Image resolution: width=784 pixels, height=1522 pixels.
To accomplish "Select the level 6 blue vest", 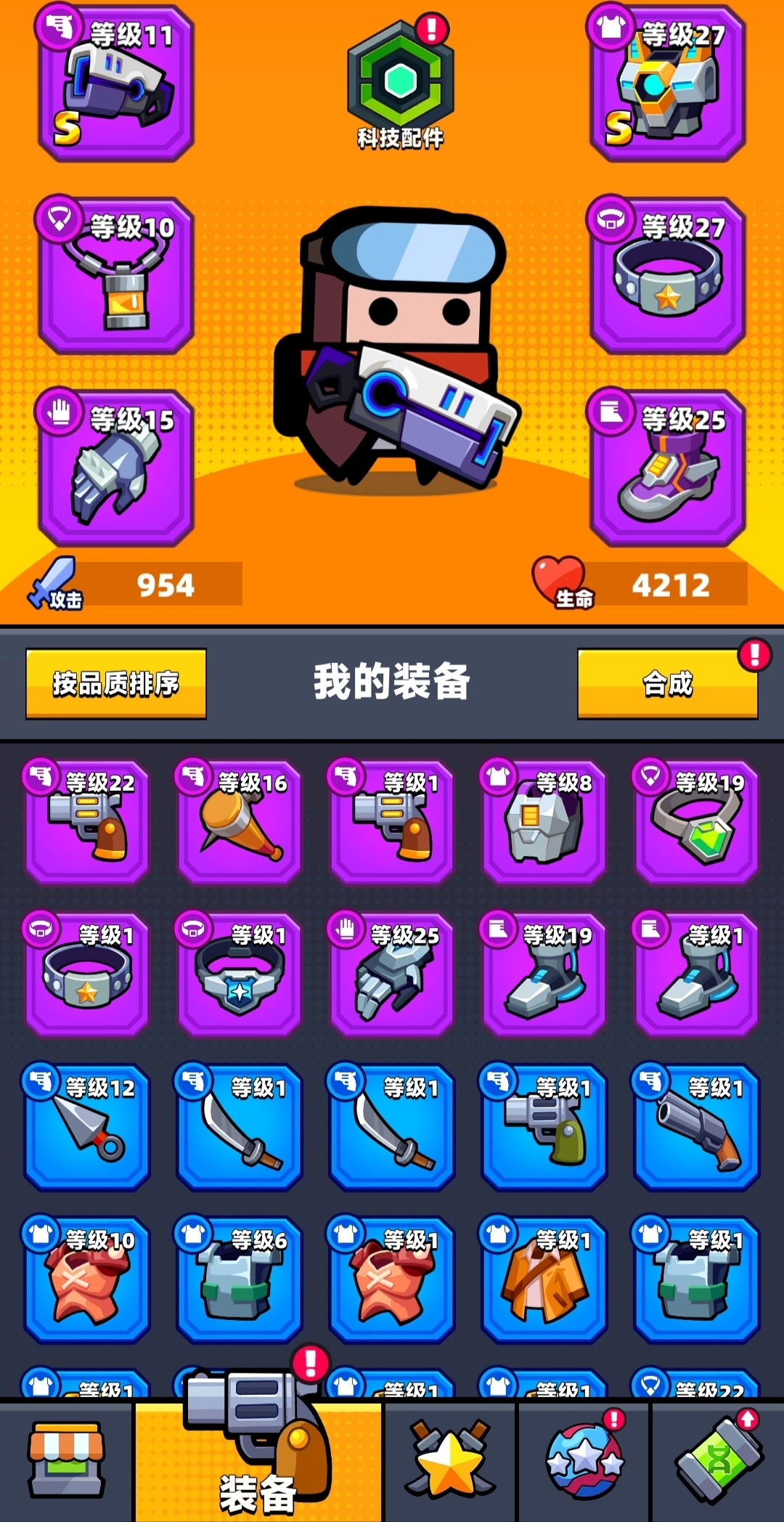I will [x=240, y=1279].
